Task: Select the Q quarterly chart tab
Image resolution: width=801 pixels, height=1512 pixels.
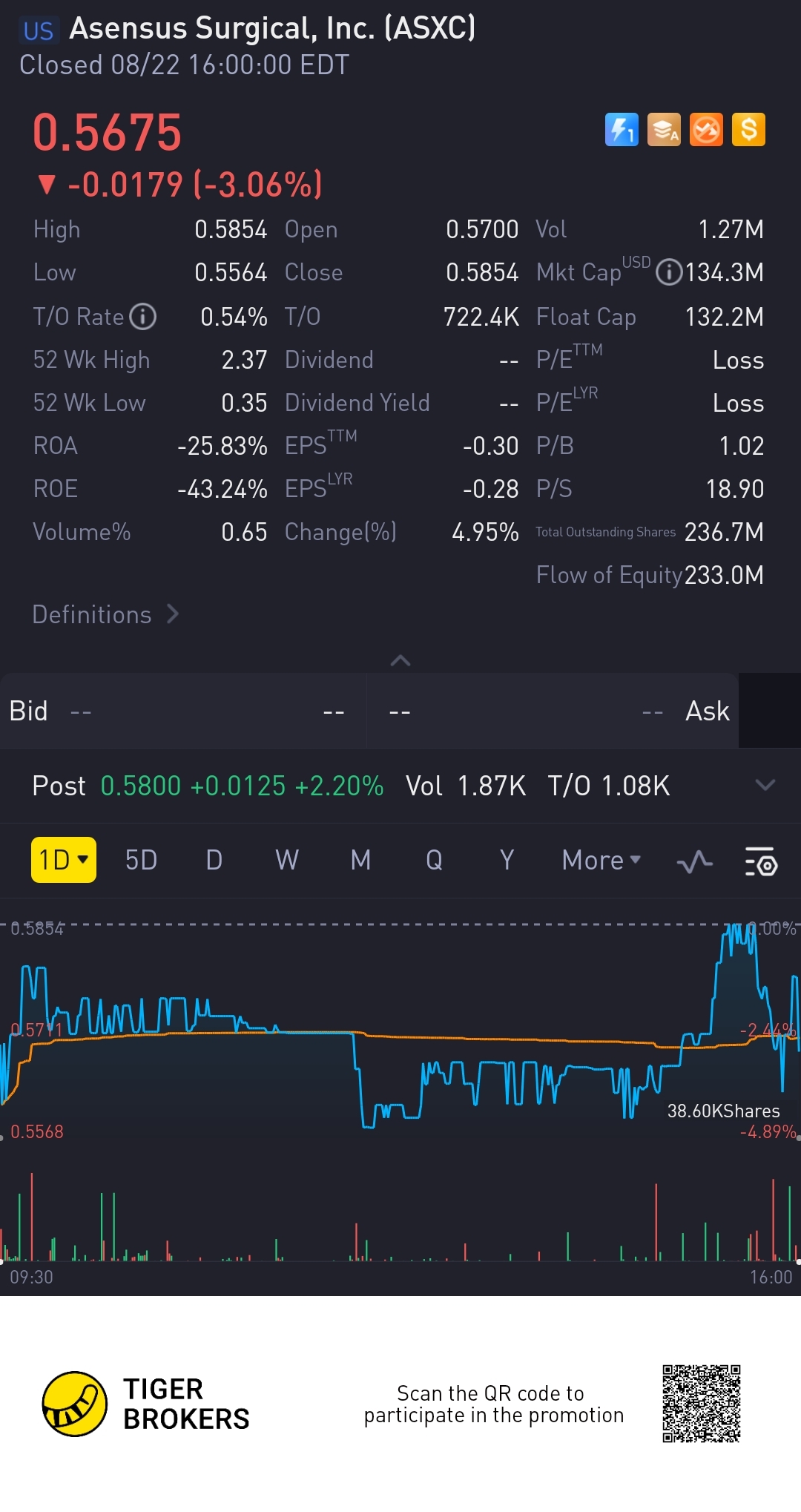Action: pos(434,860)
